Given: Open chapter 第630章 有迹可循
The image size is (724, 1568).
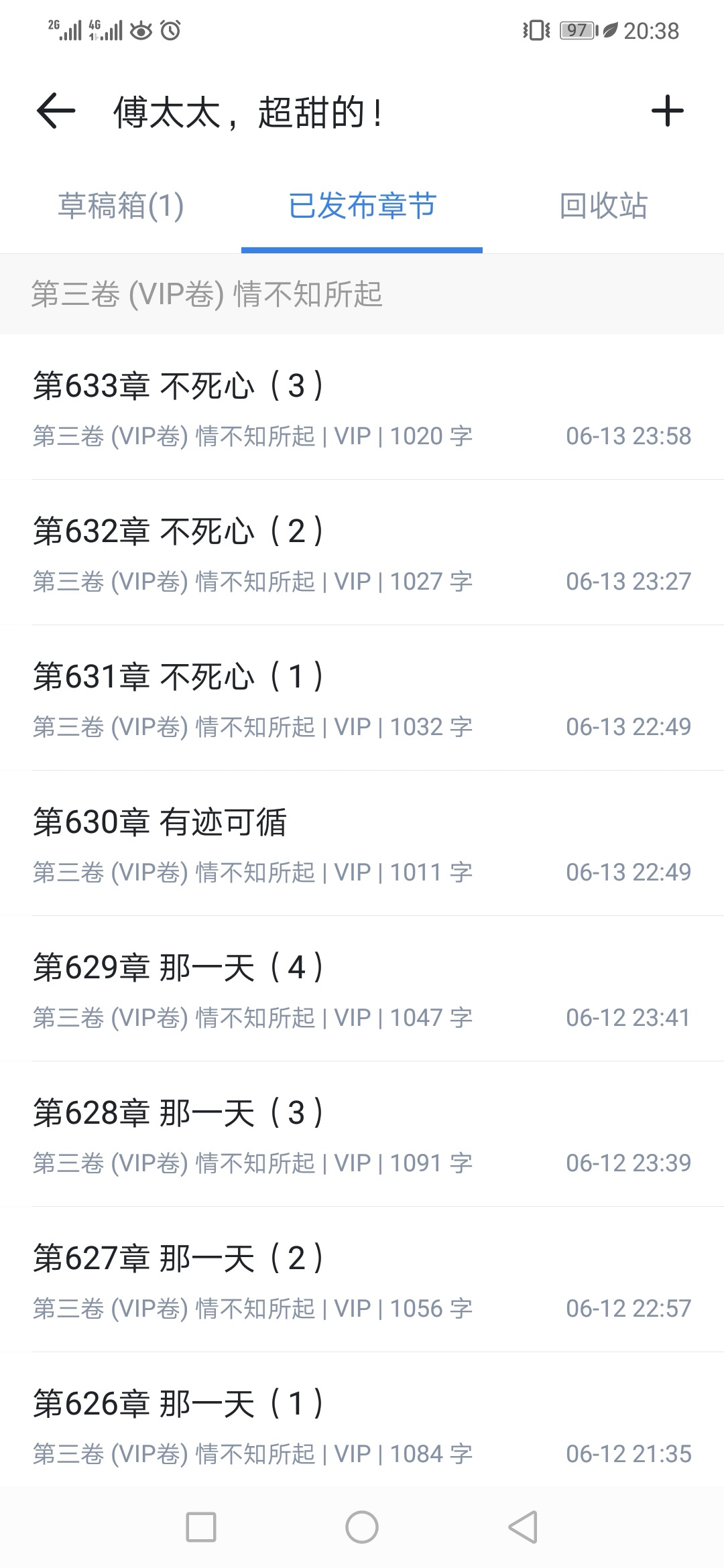Looking at the screenshot, I should 362,844.
